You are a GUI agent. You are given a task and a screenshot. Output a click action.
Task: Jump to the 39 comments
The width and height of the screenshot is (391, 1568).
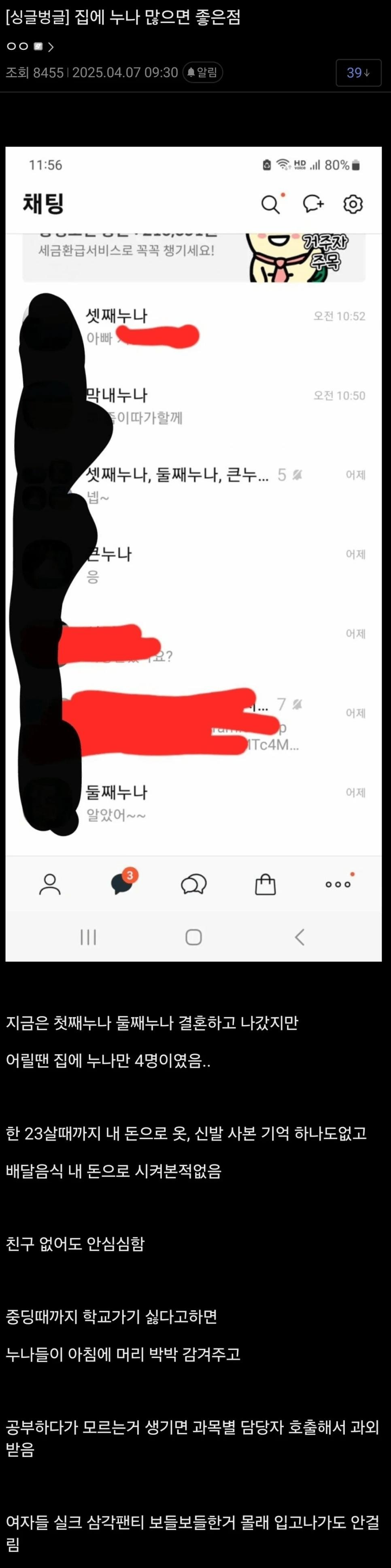click(358, 73)
